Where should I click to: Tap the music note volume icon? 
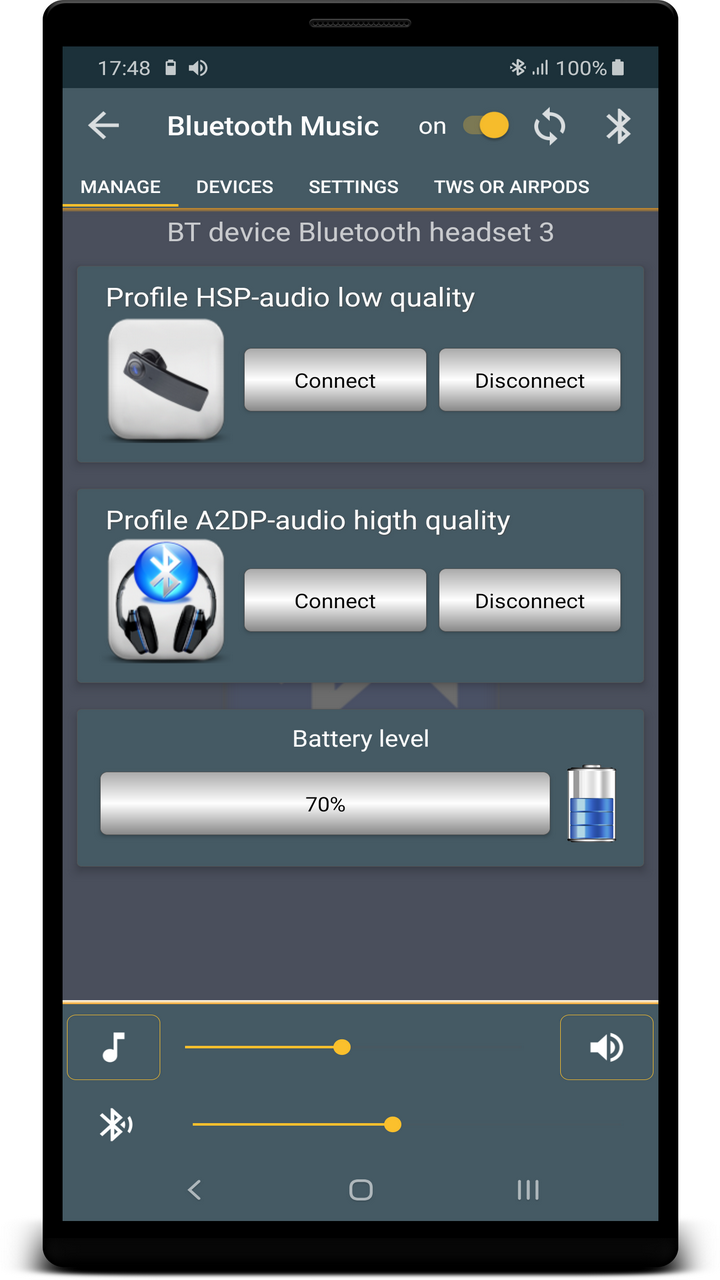click(x=113, y=1047)
